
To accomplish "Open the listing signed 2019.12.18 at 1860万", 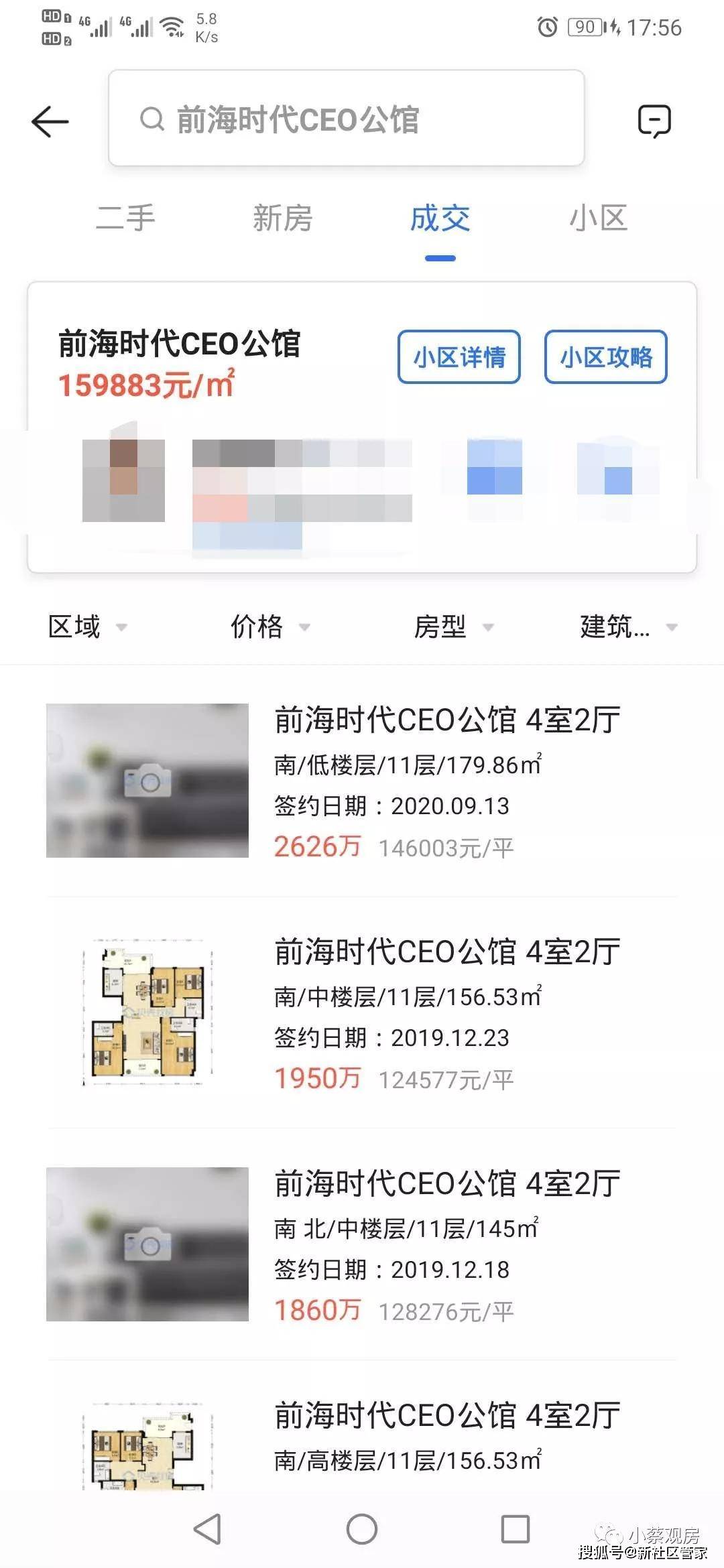I will point(362,1244).
